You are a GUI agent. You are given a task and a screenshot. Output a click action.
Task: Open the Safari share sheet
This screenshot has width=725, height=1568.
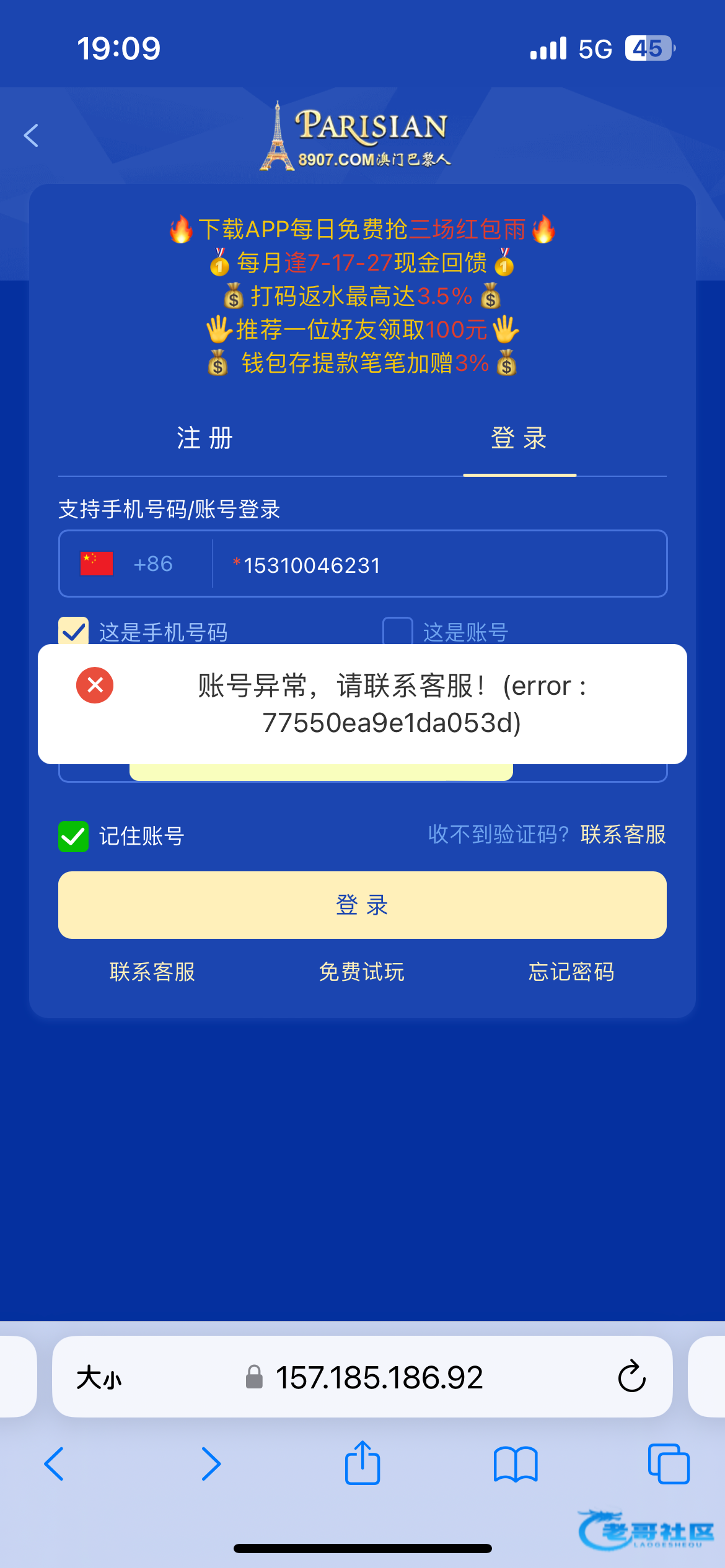tap(362, 1464)
